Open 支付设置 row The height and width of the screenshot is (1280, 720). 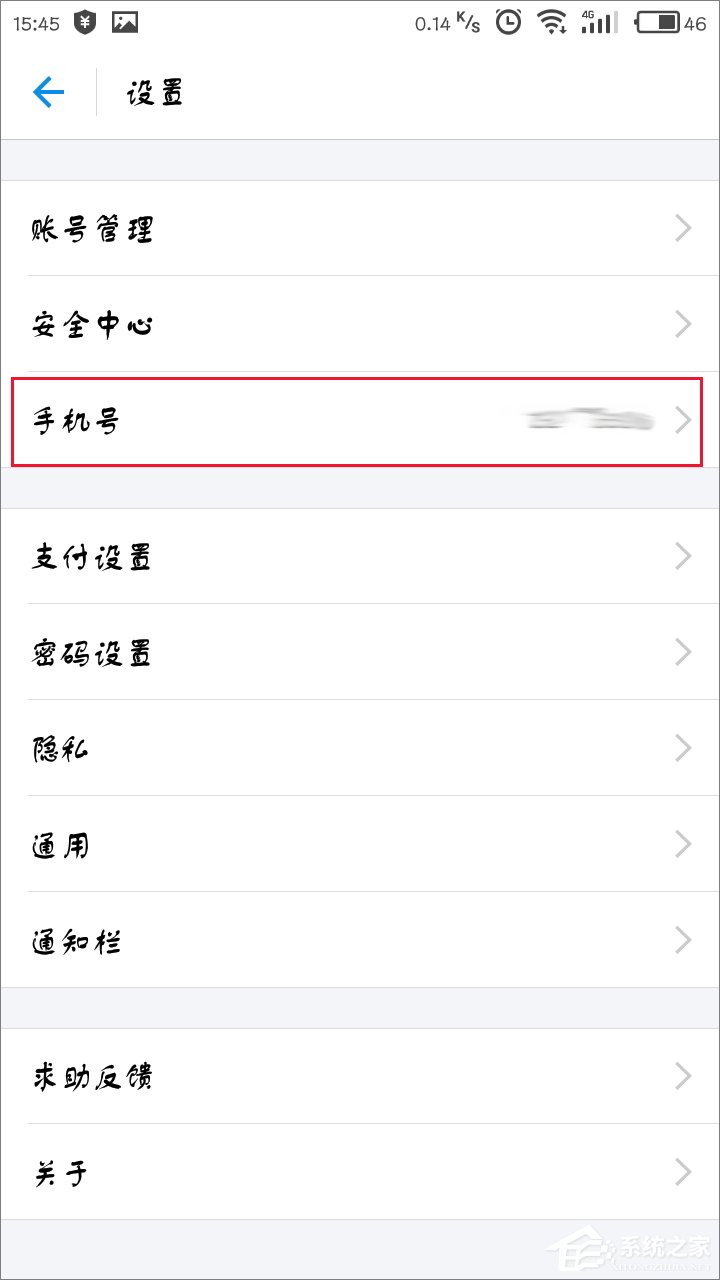pos(360,556)
